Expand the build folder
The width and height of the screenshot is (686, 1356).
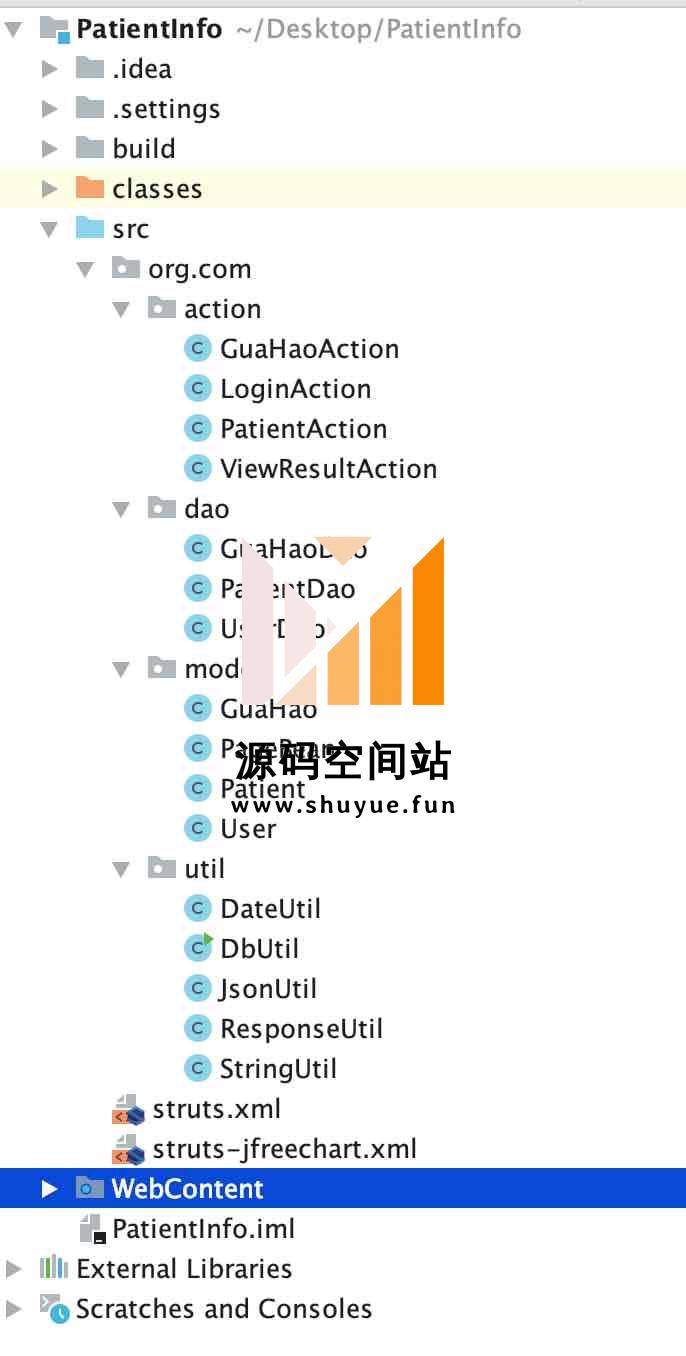(x=49, y=149)
